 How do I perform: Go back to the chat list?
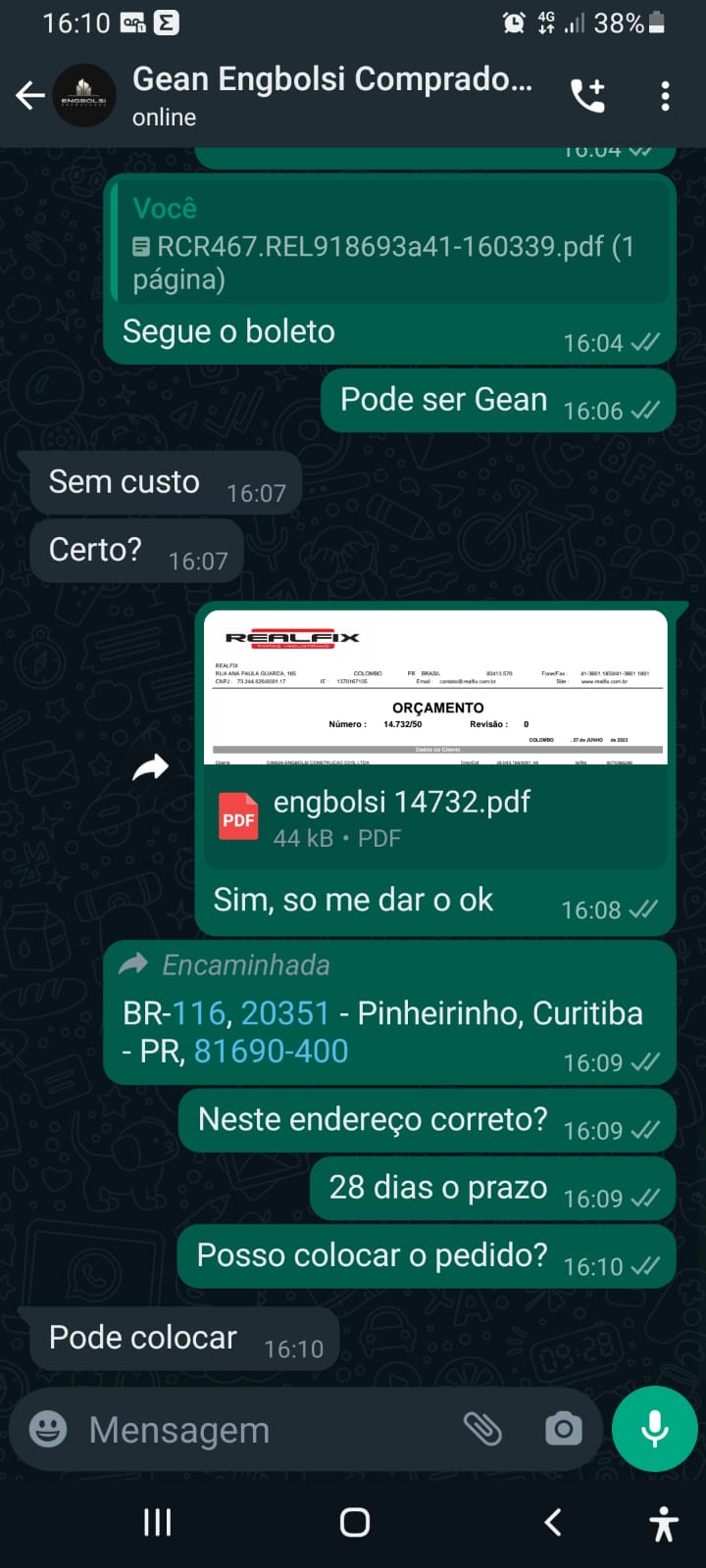click(30, 96)
